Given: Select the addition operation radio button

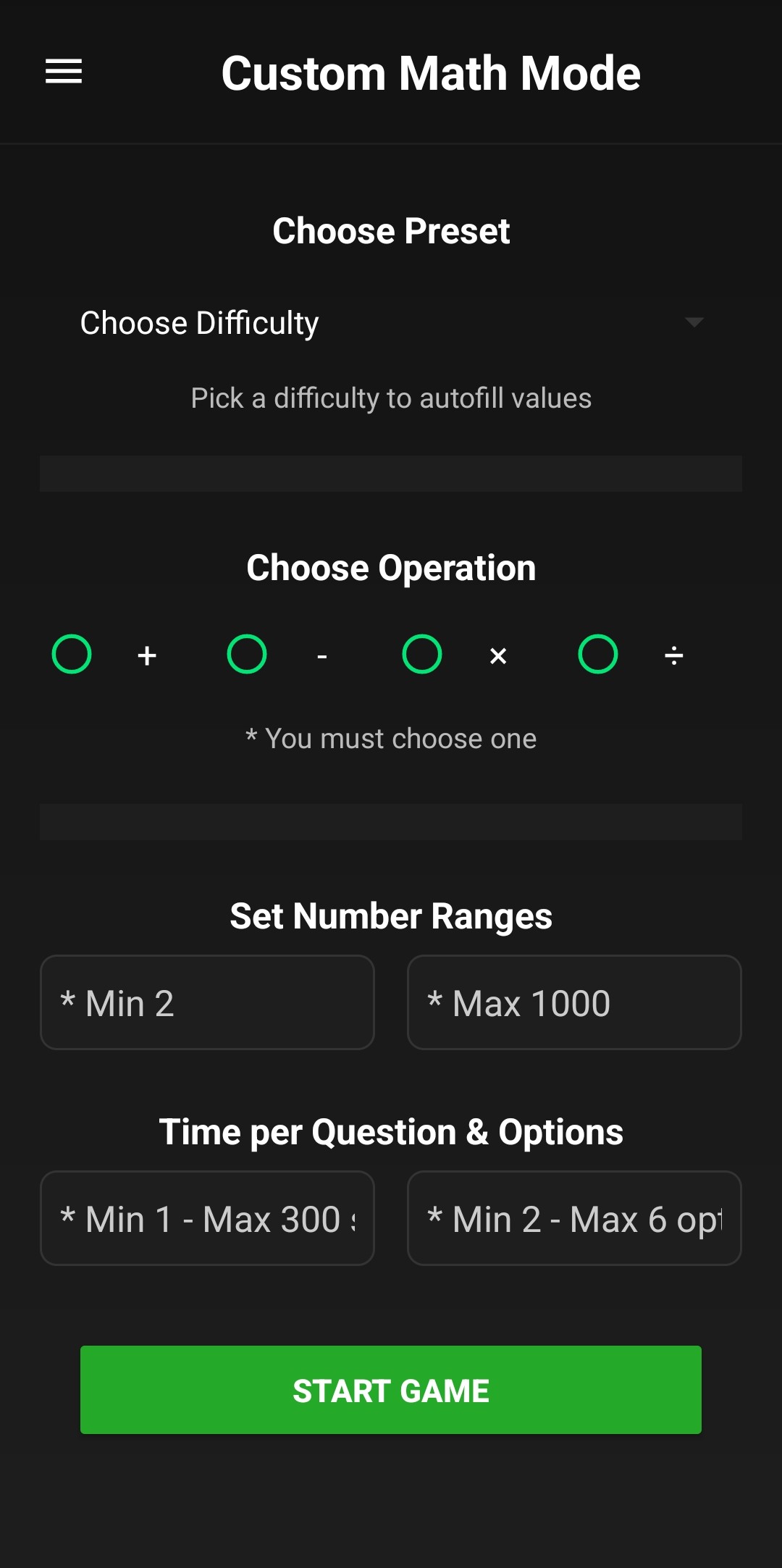Looking at the screenshot, I should tap(71, 654).
